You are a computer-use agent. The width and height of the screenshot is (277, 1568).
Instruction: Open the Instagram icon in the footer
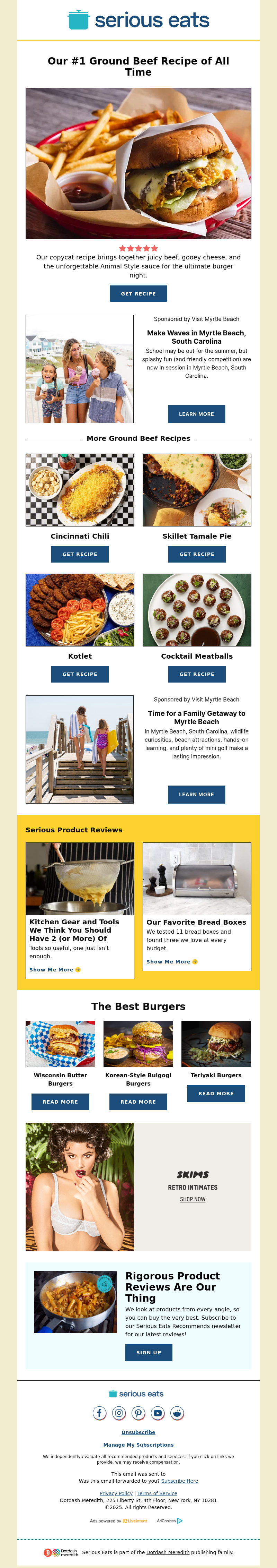pos(119,1413)
